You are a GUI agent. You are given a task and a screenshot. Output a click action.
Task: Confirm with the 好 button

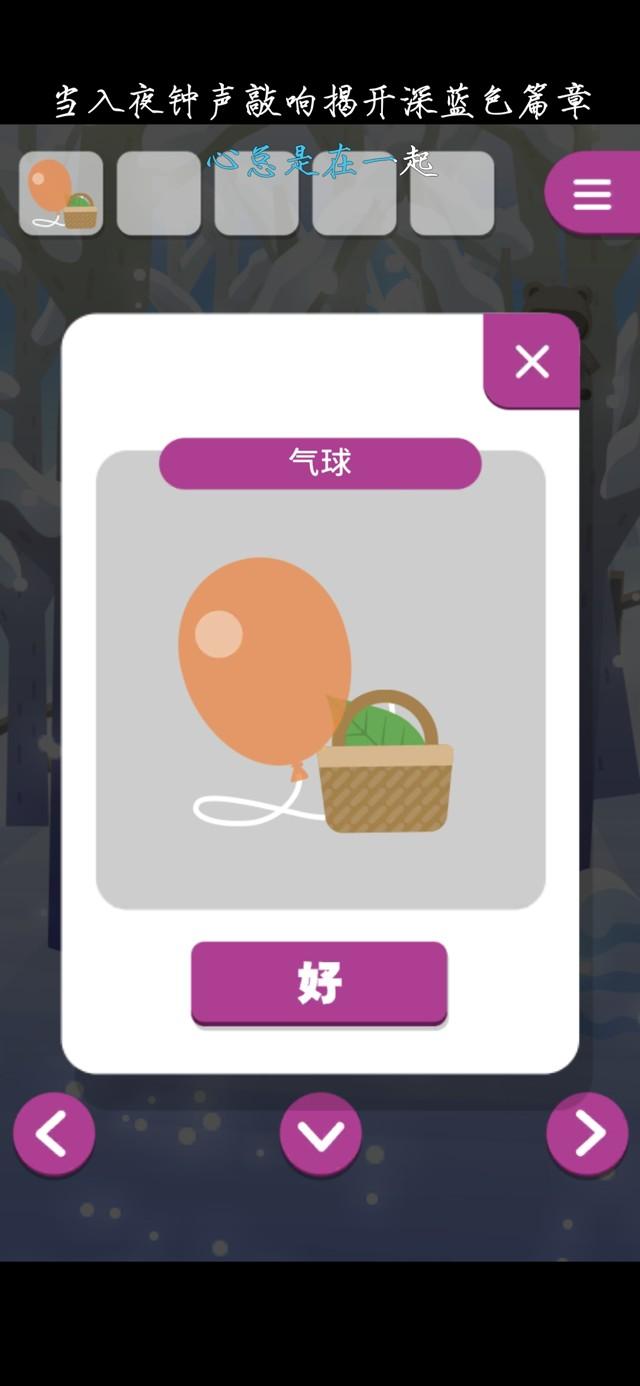319,982
